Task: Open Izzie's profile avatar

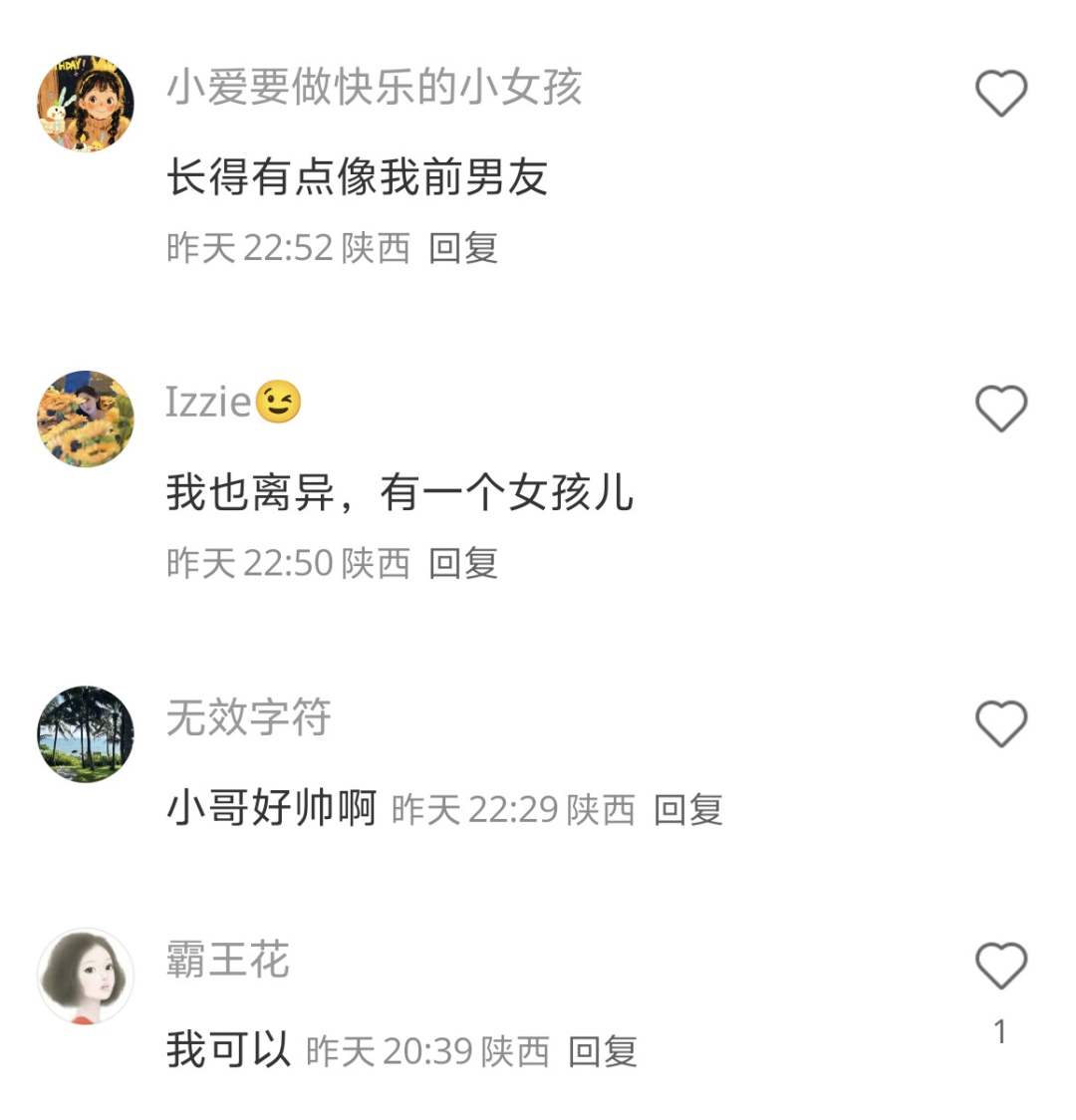Action: click(86, 419)
